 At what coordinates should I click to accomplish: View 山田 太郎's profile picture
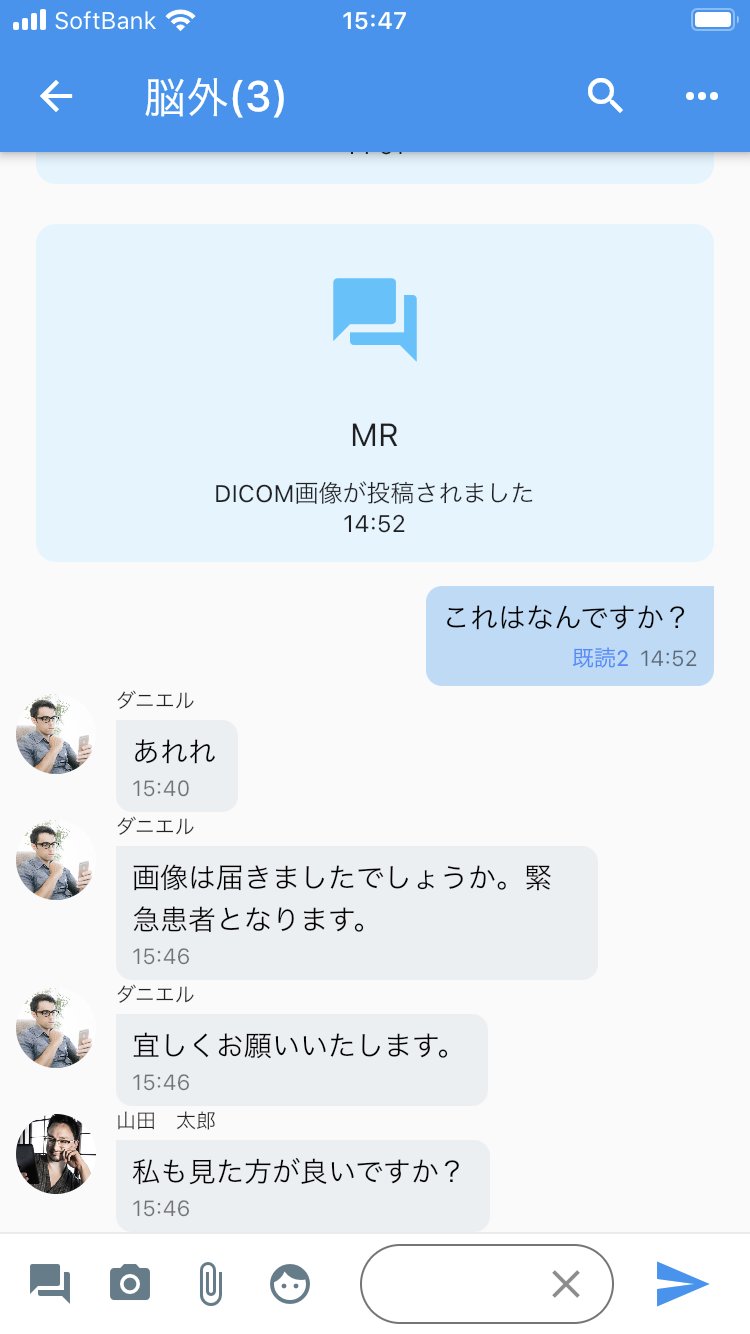click(55, 1154)
